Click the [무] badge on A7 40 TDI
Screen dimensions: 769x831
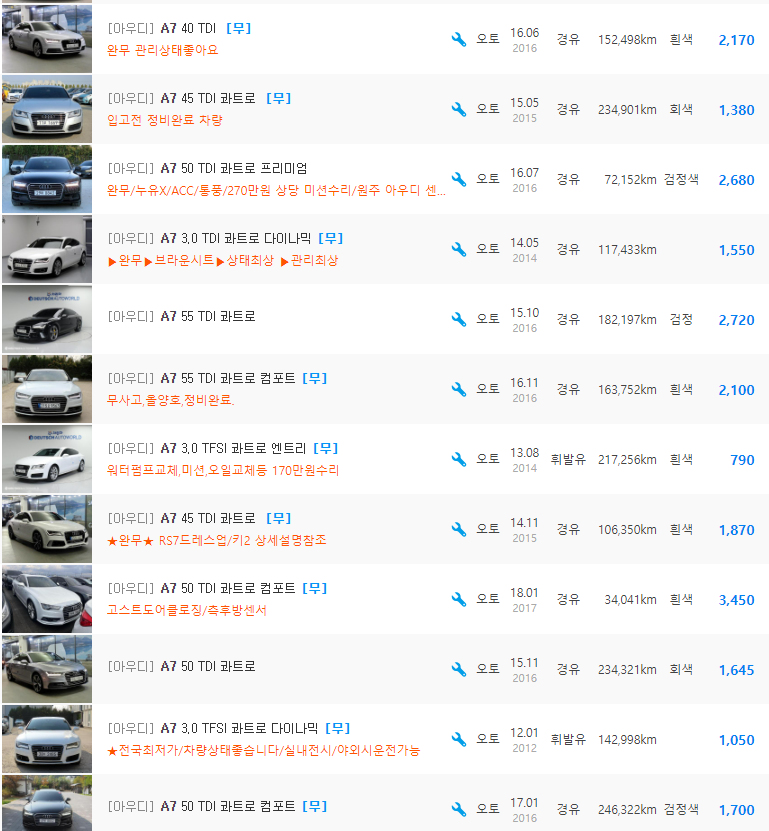(x=237, y=29)
